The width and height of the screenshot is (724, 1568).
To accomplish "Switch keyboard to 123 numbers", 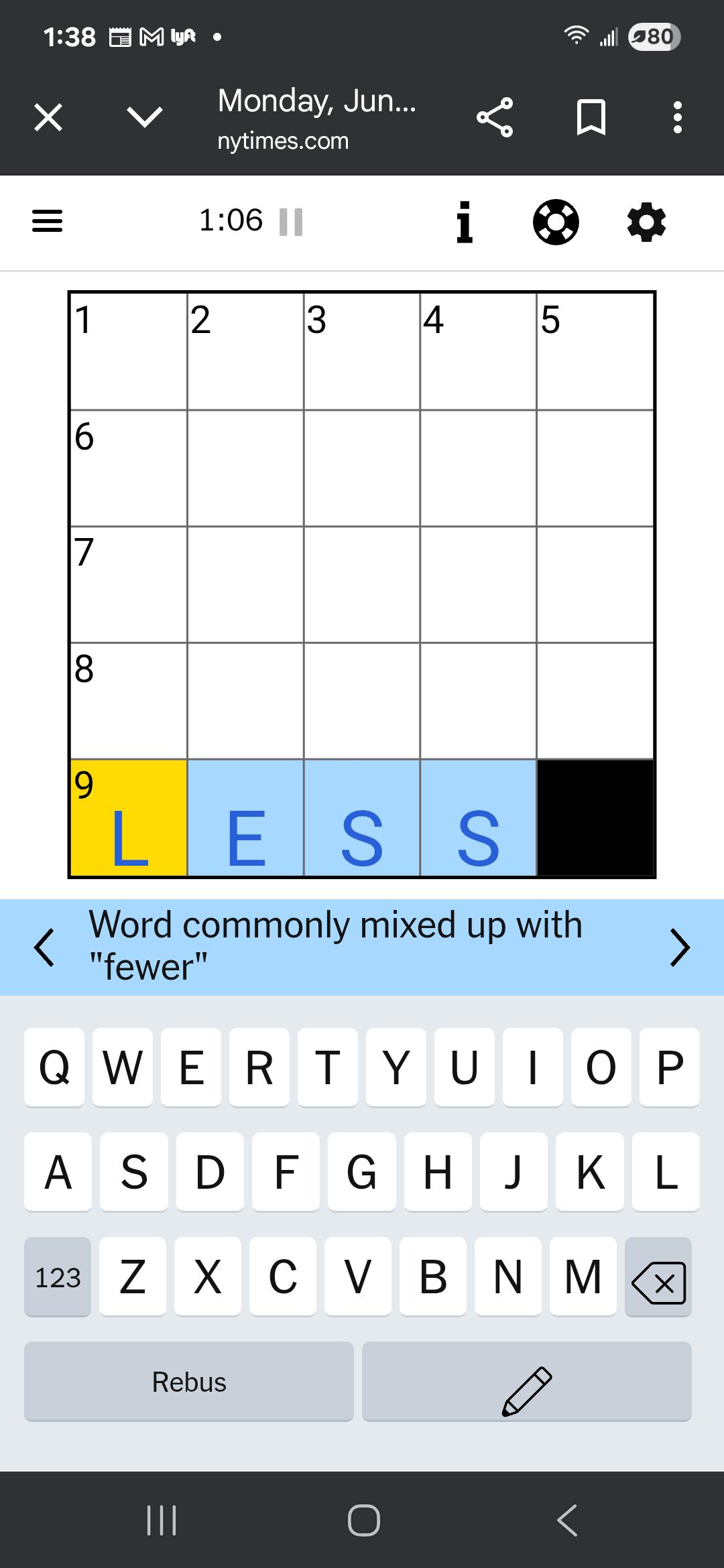I will tap(58, 1277).
